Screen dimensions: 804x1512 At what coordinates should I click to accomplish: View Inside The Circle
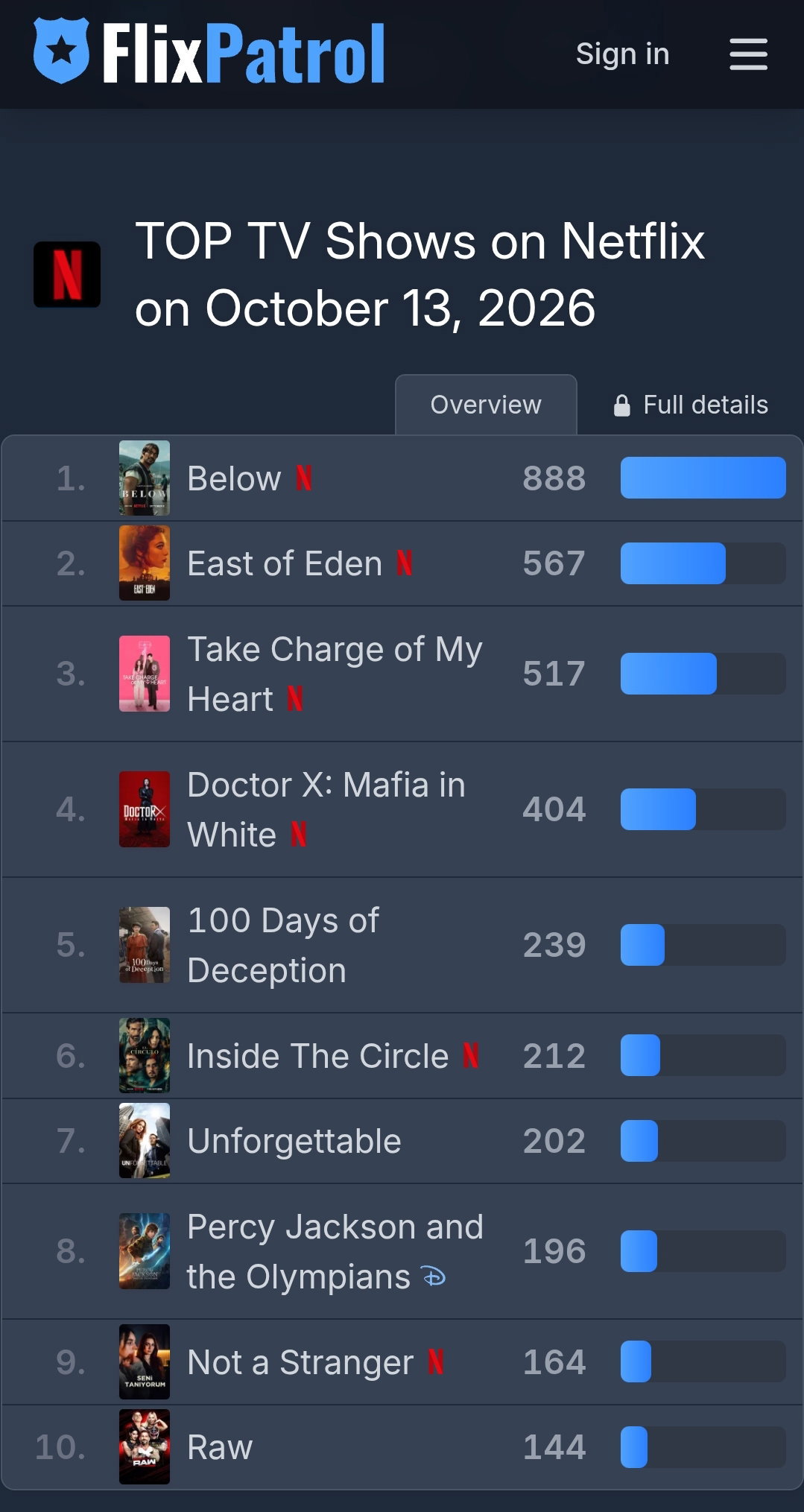point(318,1056)
